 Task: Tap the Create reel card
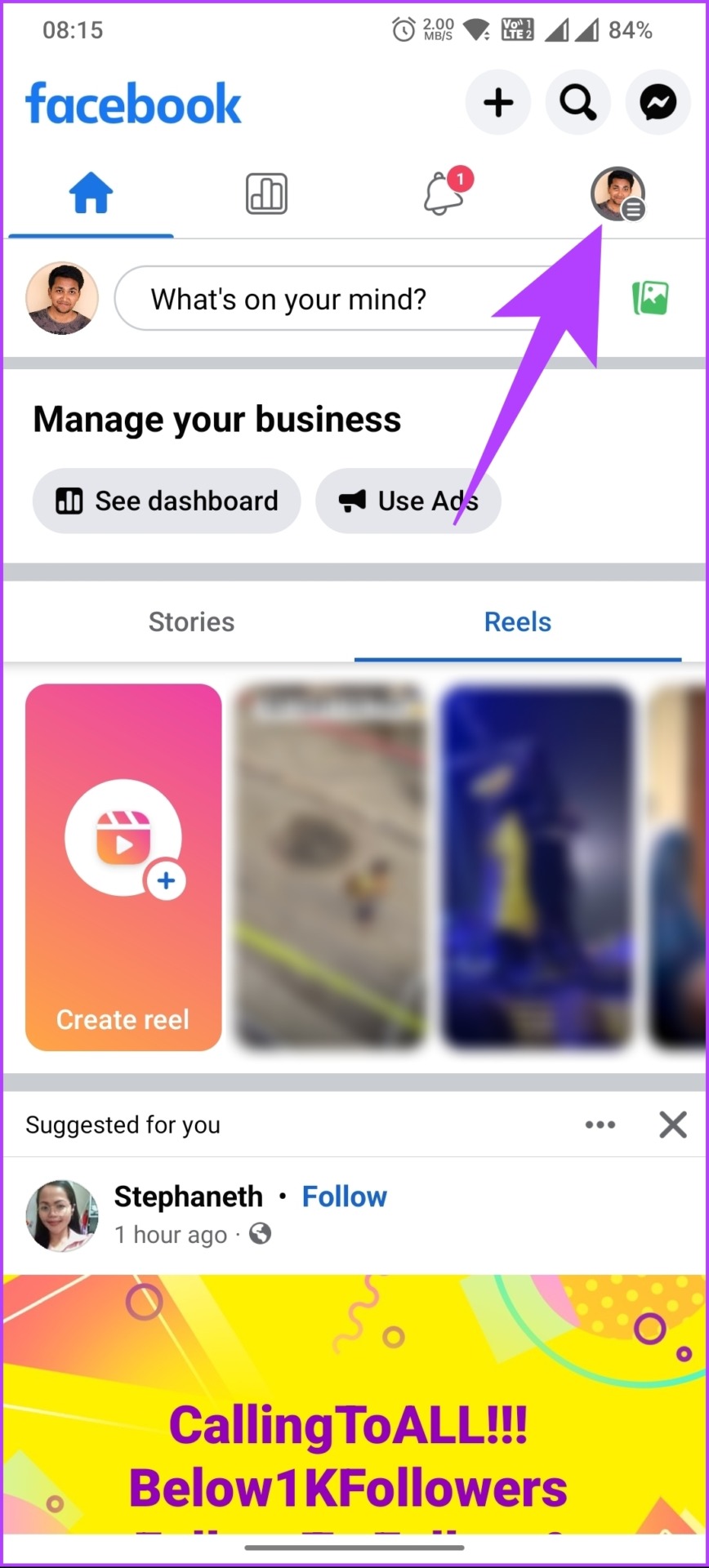click(123, 866)
